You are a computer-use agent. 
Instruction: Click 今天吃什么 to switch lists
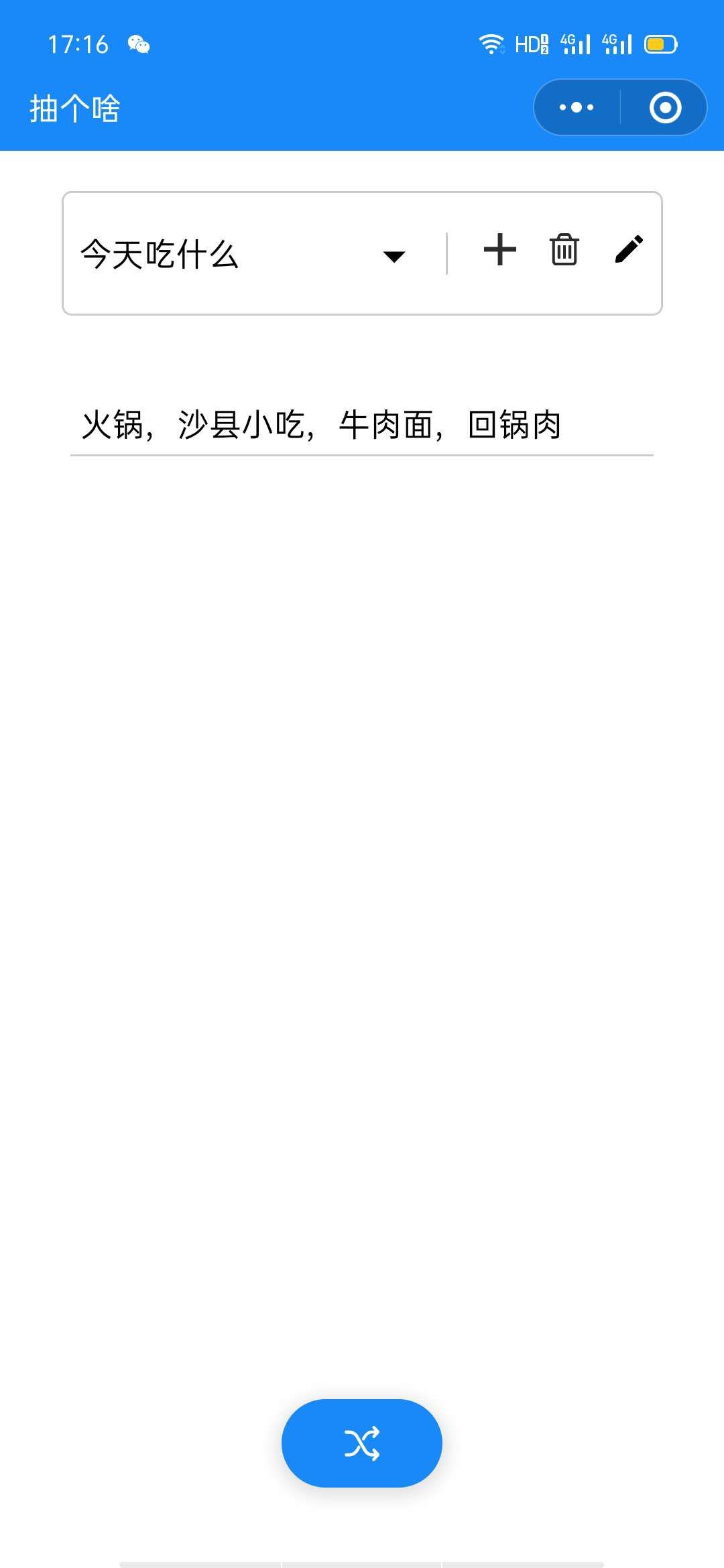(161, 252)
